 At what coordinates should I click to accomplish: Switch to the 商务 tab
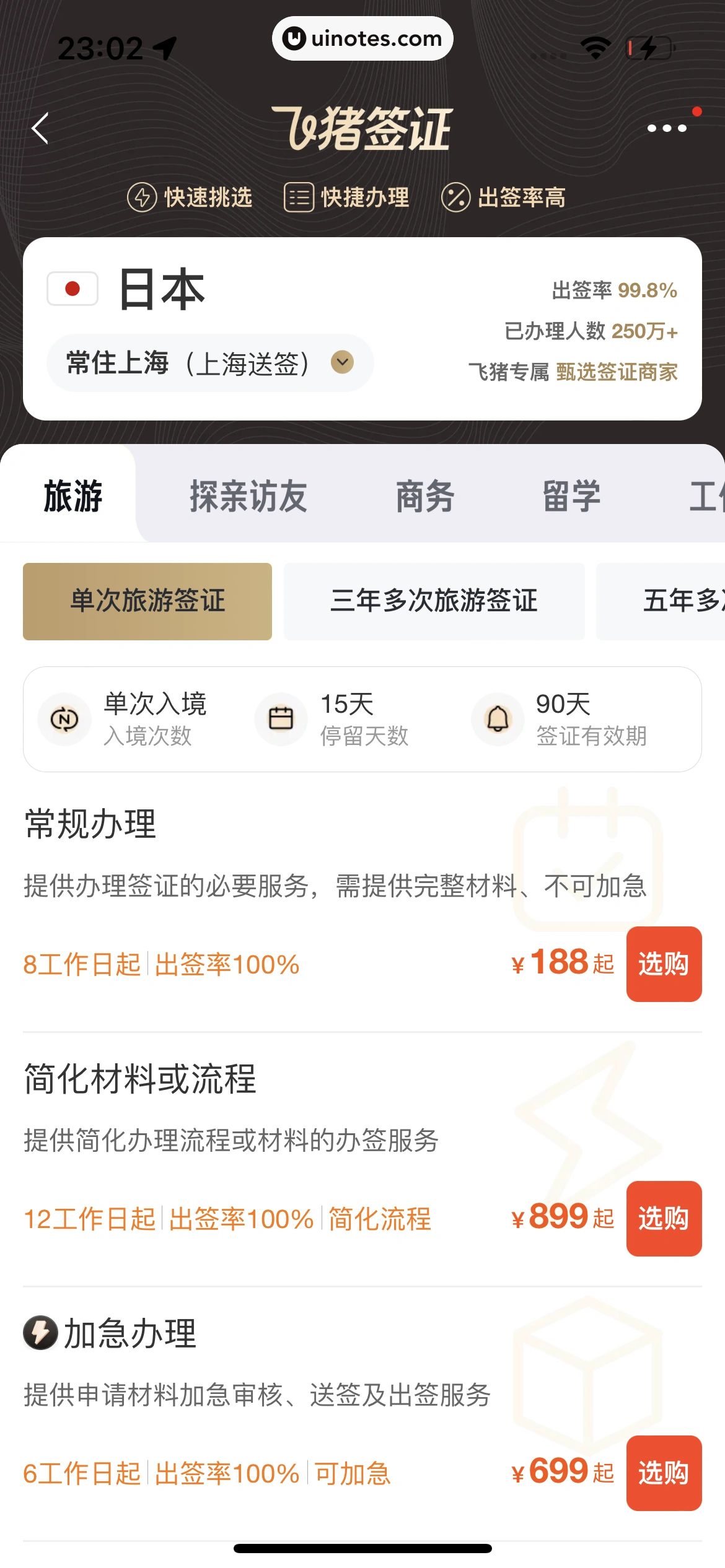pyautogui.click(x=425, y=496)
